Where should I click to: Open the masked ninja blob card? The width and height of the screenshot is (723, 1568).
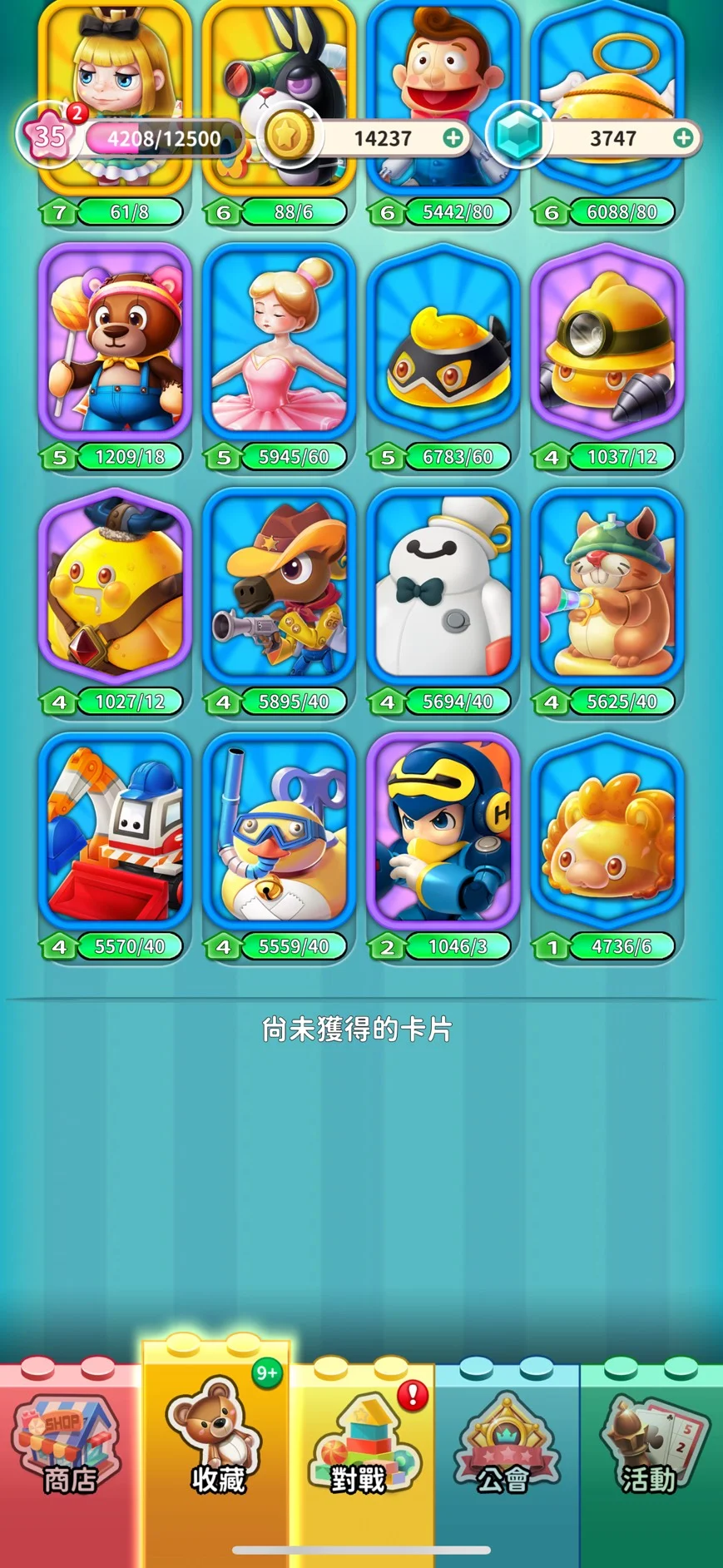tap(443, 343)
